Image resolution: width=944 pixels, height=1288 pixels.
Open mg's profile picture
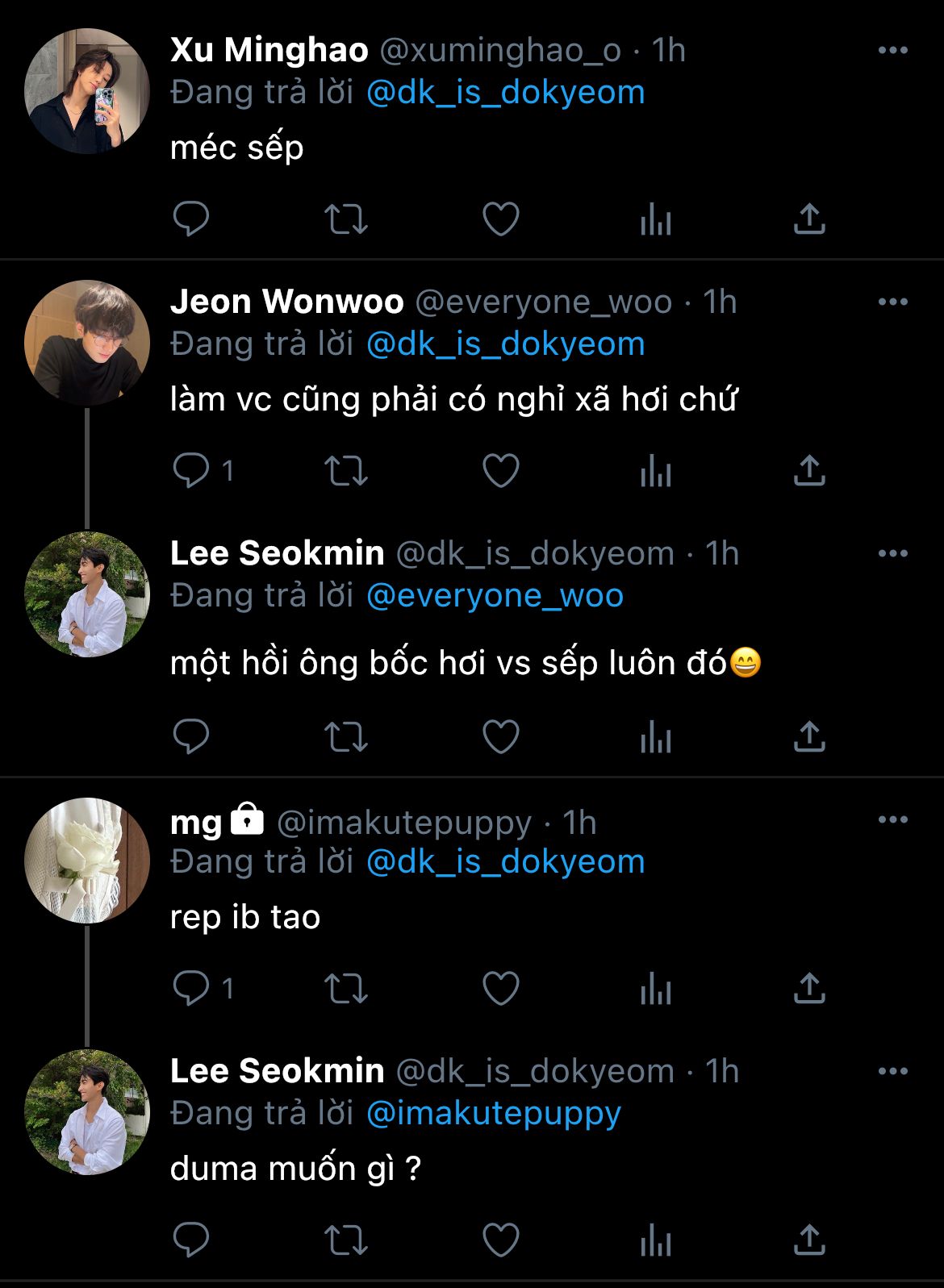87,861
